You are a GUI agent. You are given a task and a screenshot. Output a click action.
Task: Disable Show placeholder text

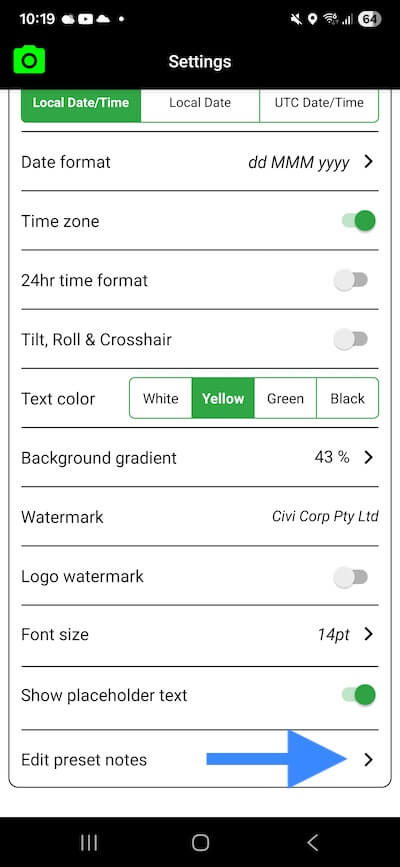click(359, 695)
